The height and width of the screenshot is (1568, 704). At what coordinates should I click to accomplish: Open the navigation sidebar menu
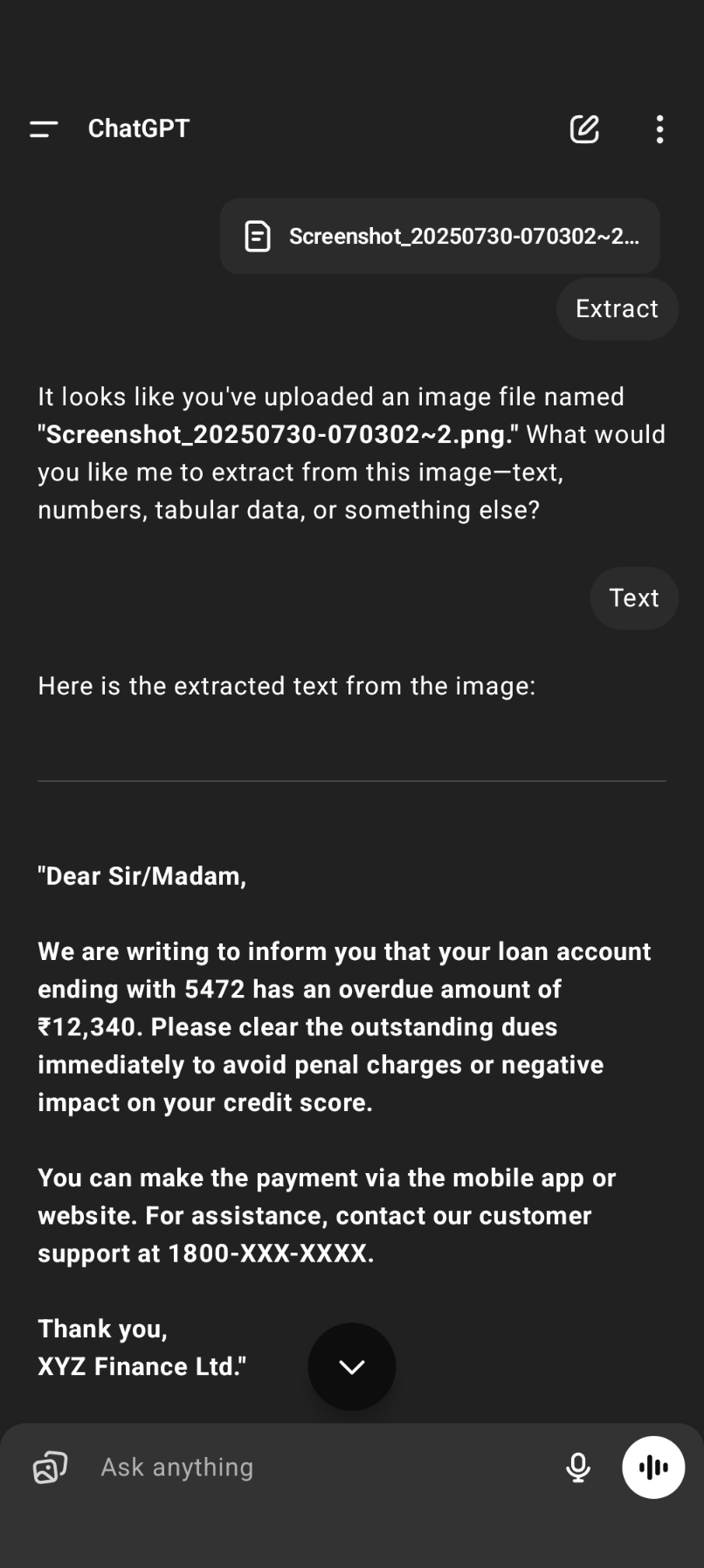[x=45, y=128]
